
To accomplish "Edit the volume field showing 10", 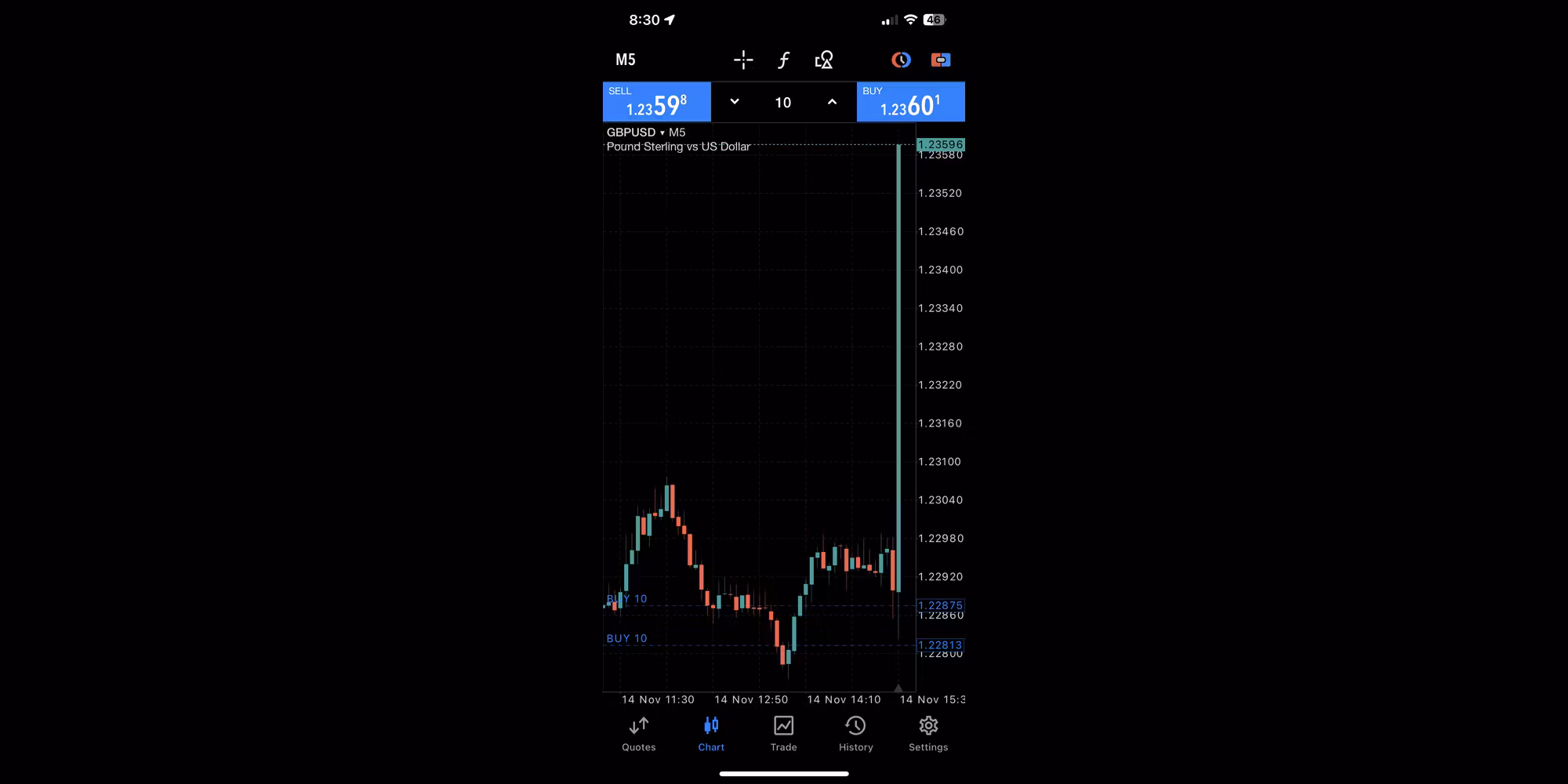I will pyautogui.click(x=783, y=103).
